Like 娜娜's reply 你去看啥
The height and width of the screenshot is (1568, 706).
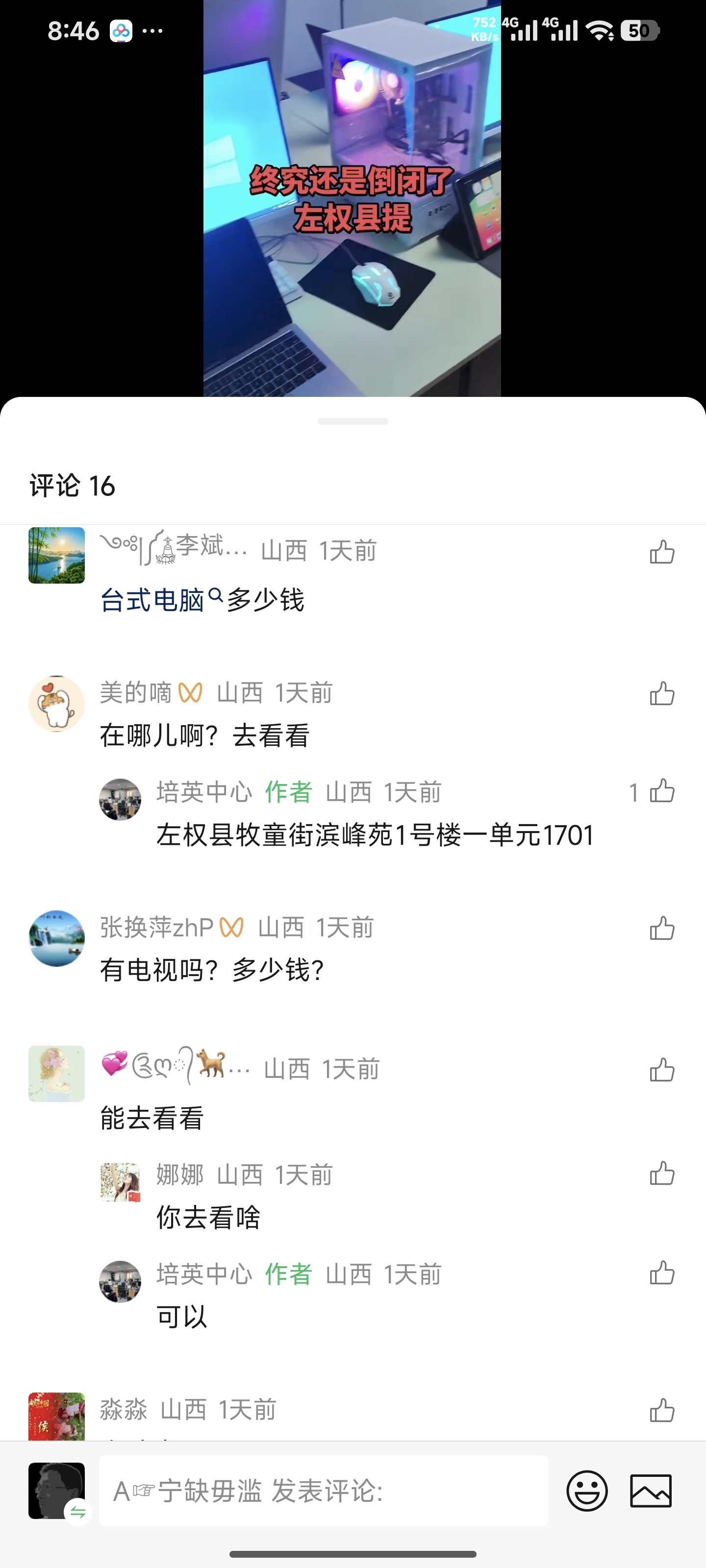[661, 1174]
